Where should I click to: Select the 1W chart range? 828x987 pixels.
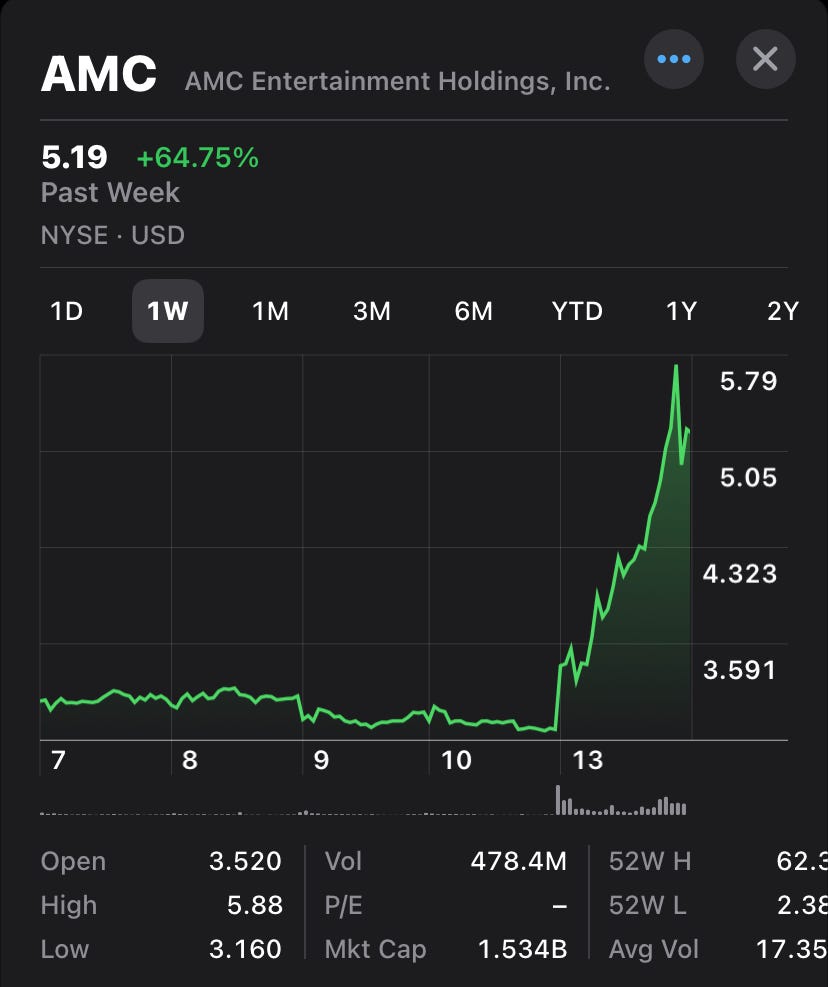click(168, 311)
